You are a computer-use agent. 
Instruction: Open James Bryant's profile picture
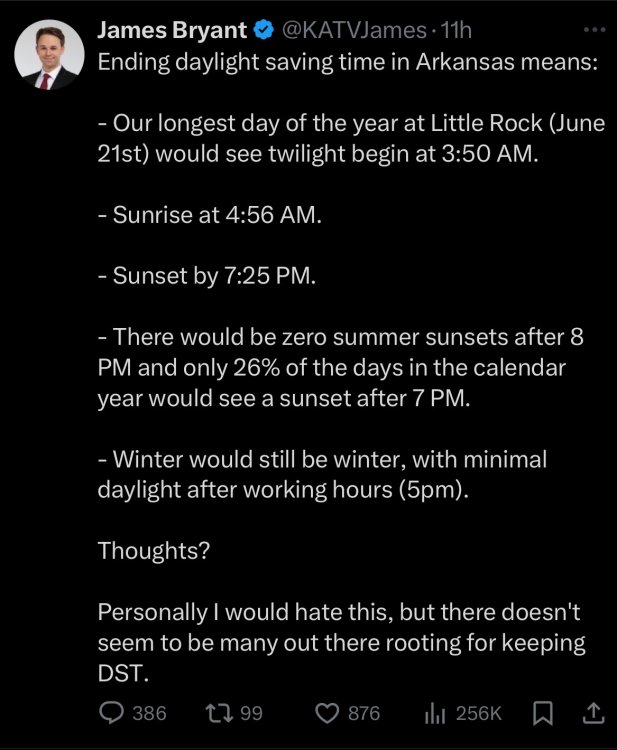point(49,56)
